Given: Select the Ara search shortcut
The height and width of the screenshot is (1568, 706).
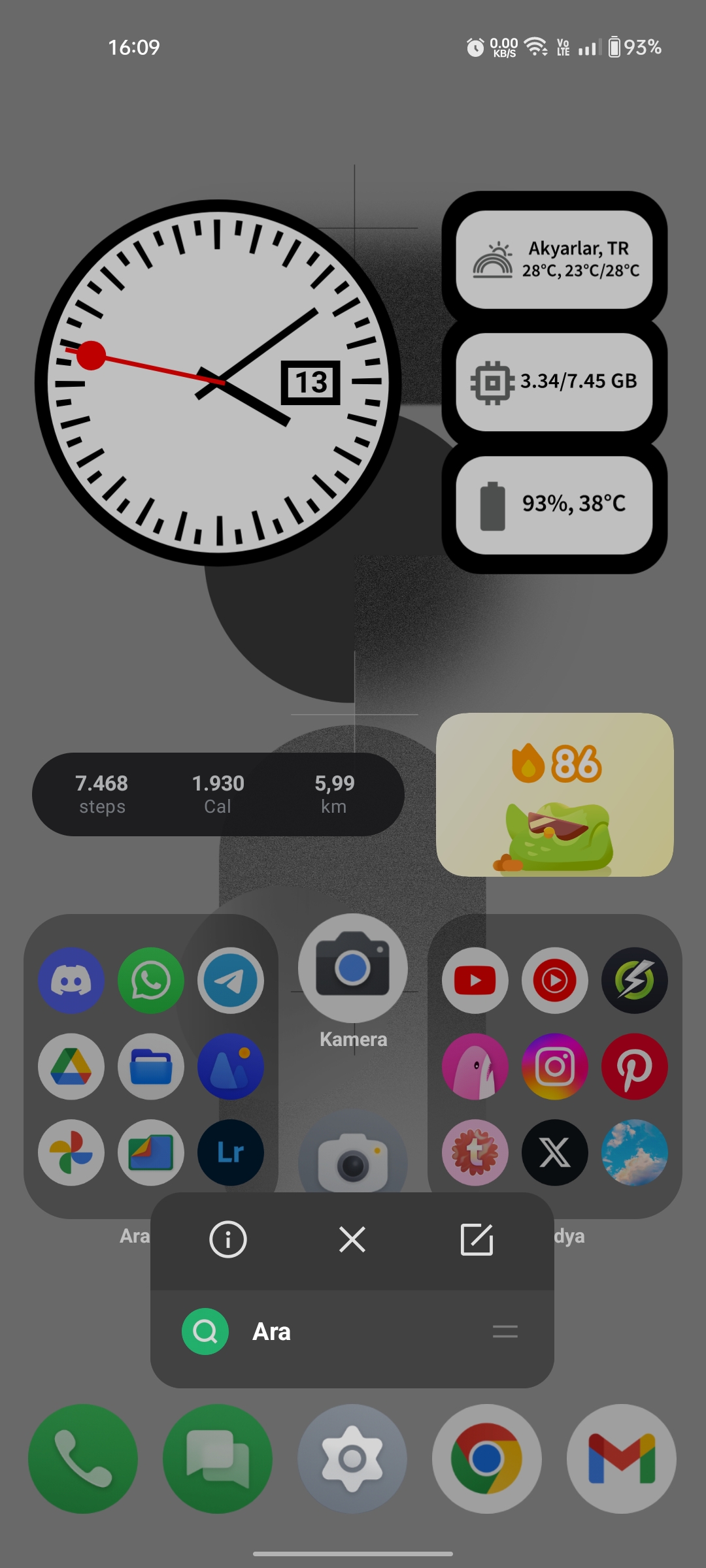Looking at the screenshot, I should [x=352, y=1331].
